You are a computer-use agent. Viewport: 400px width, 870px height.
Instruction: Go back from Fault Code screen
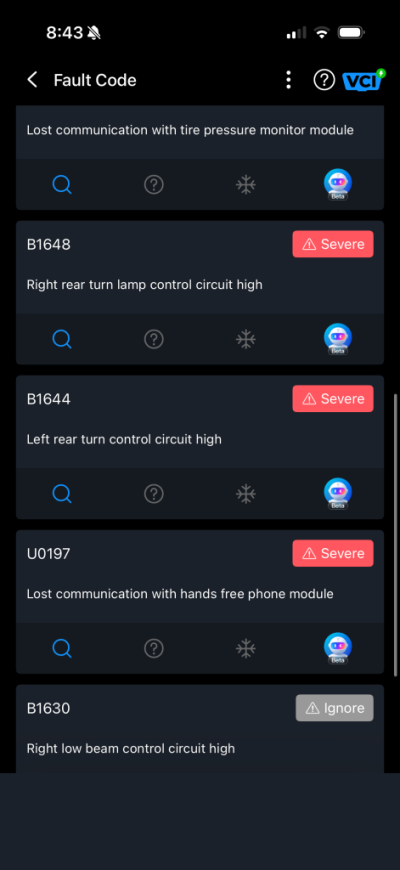coord(33,80)
